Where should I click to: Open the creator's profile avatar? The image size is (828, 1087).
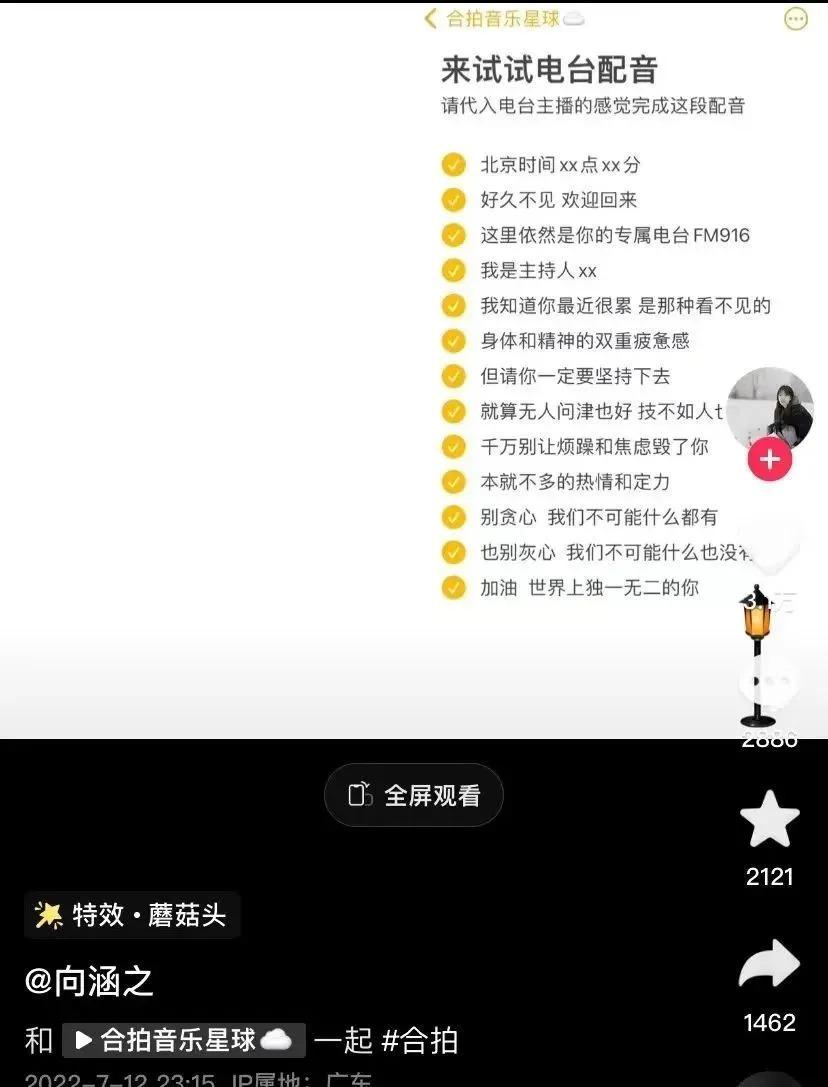(769, 409)
